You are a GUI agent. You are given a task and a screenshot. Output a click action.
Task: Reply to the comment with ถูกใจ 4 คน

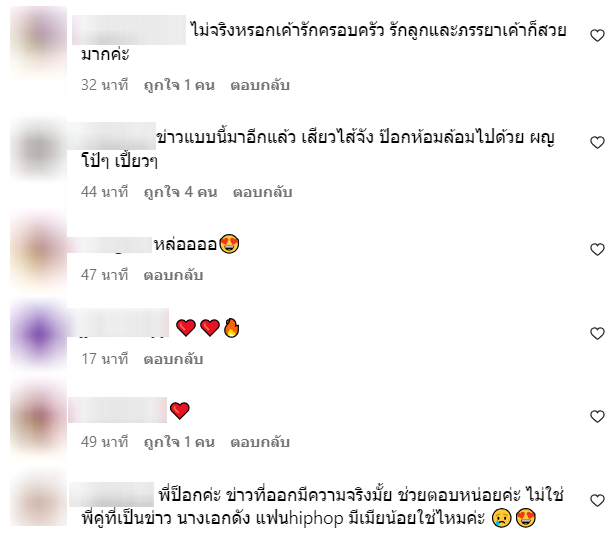tap(261, 190)
